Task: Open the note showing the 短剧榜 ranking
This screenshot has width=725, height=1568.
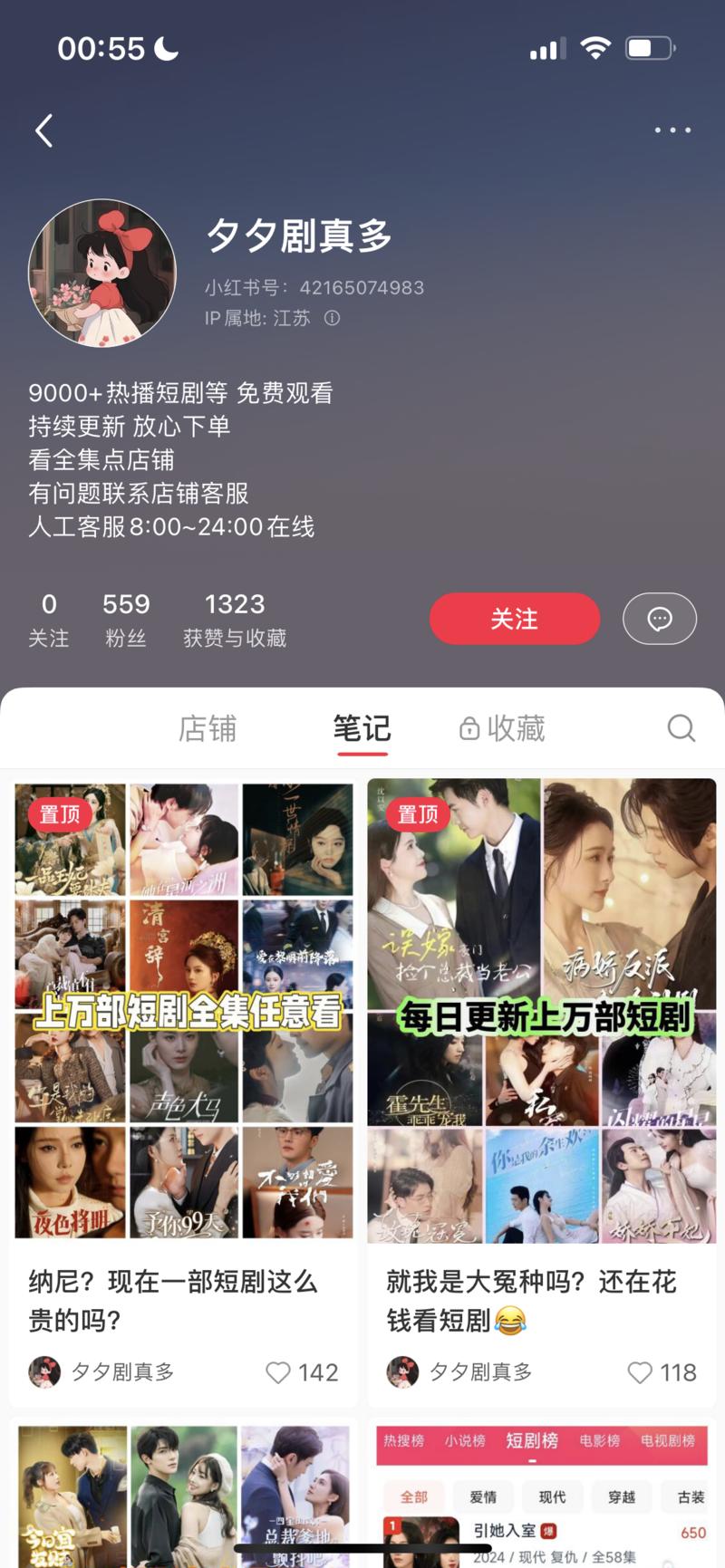Action: click(x=541, y=1495)
